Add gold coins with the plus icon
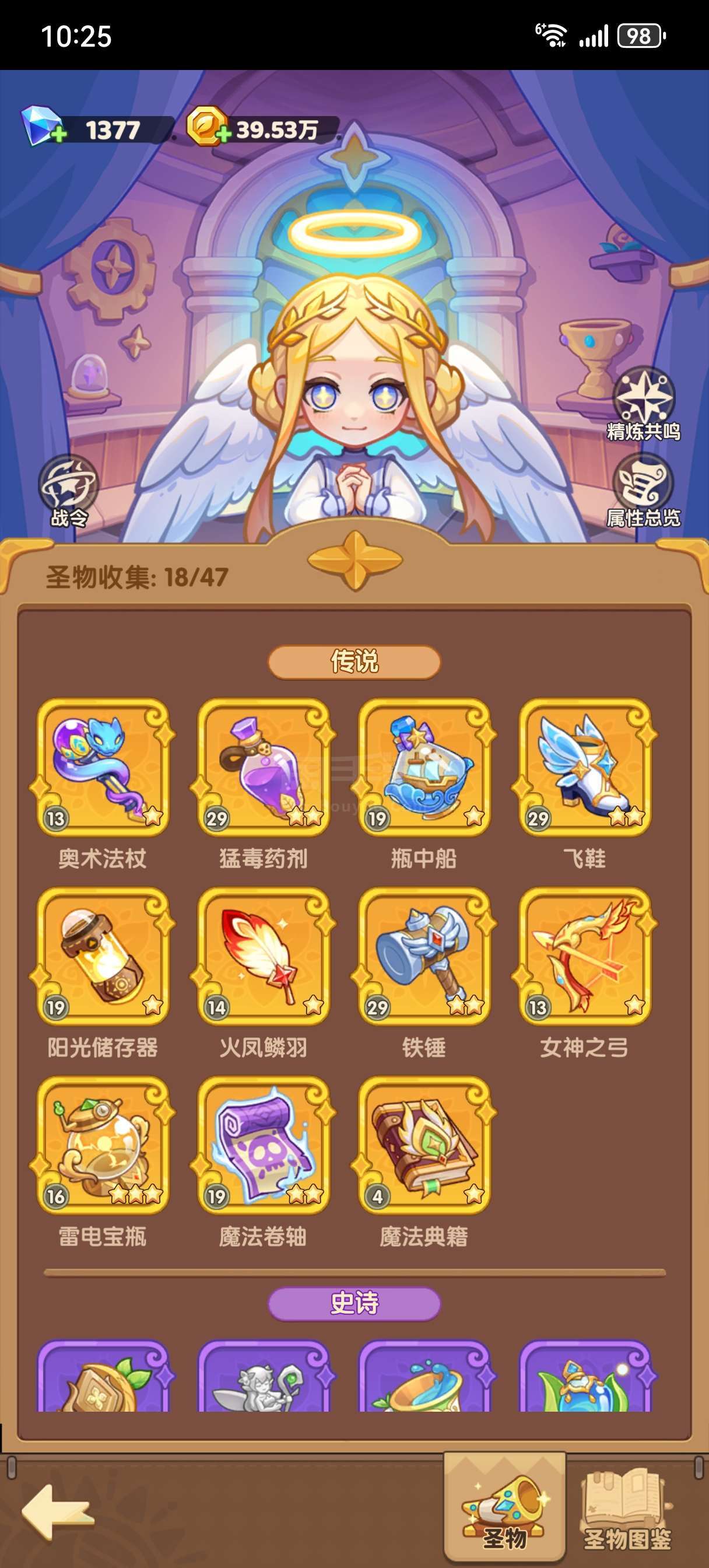Screen dimensions: 709x1568 223,134
